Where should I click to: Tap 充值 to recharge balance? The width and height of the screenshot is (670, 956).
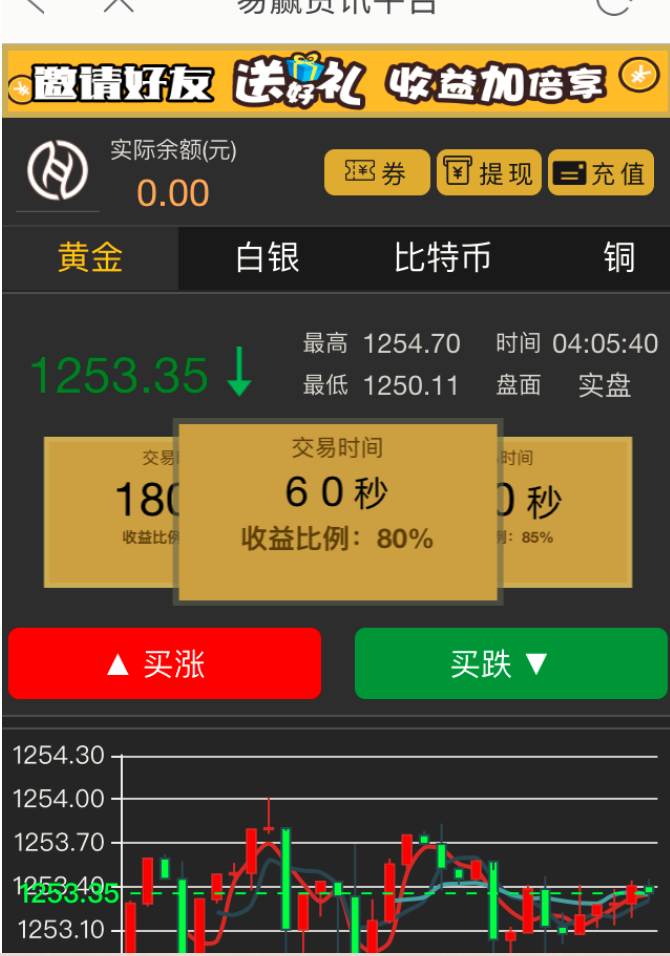(601, 173)
